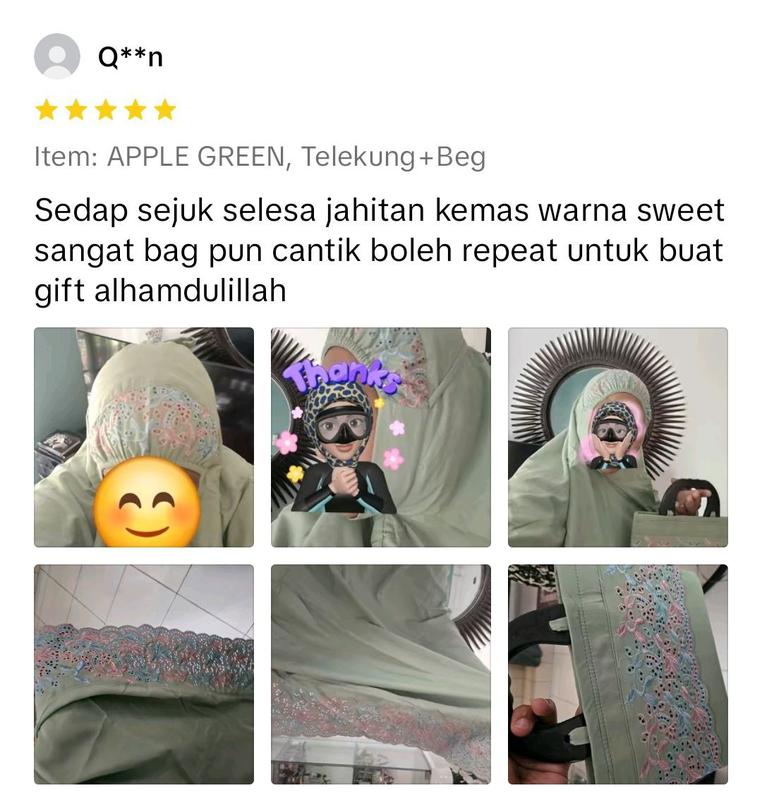Enlarge the lace trim close-up under the ceiling
This screenshot has height=800, width=762.
point(144,674)
